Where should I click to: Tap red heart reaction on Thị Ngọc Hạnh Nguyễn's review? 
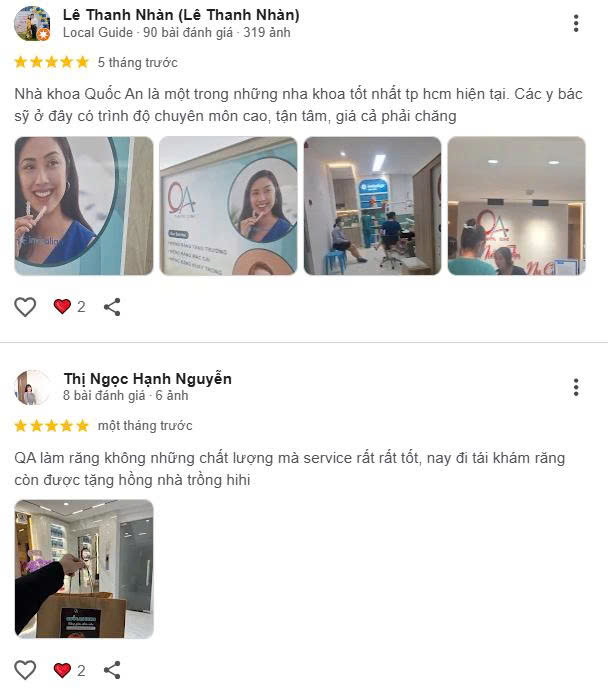coord(62,670)
